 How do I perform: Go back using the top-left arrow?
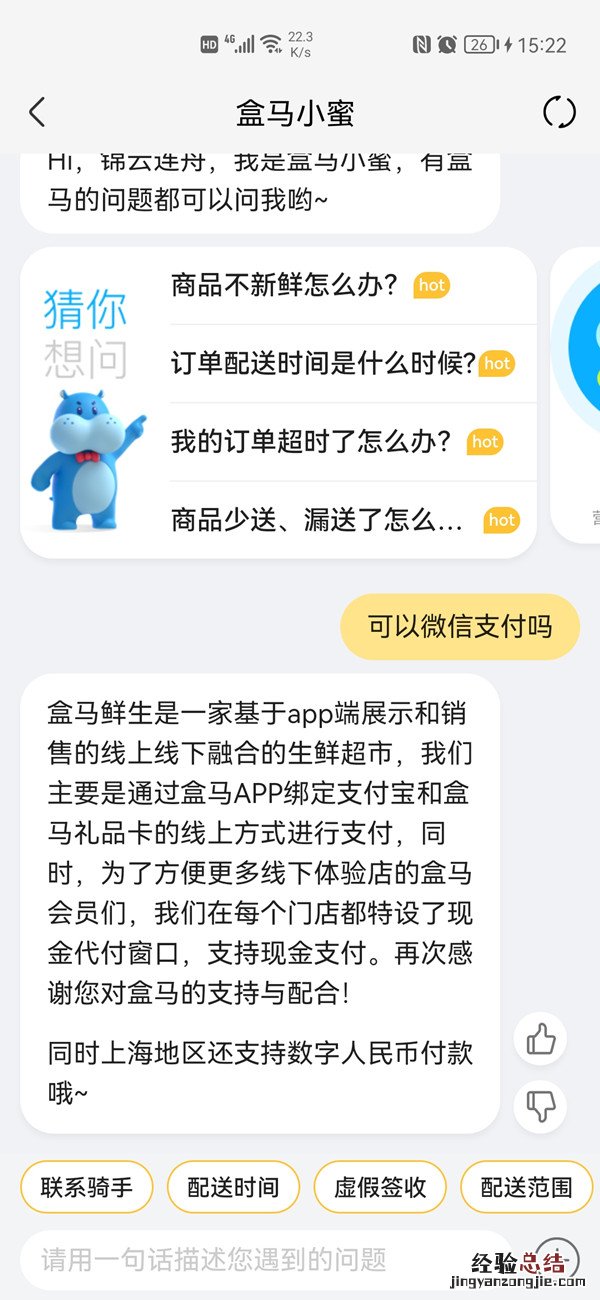click(x=37, y=112)
